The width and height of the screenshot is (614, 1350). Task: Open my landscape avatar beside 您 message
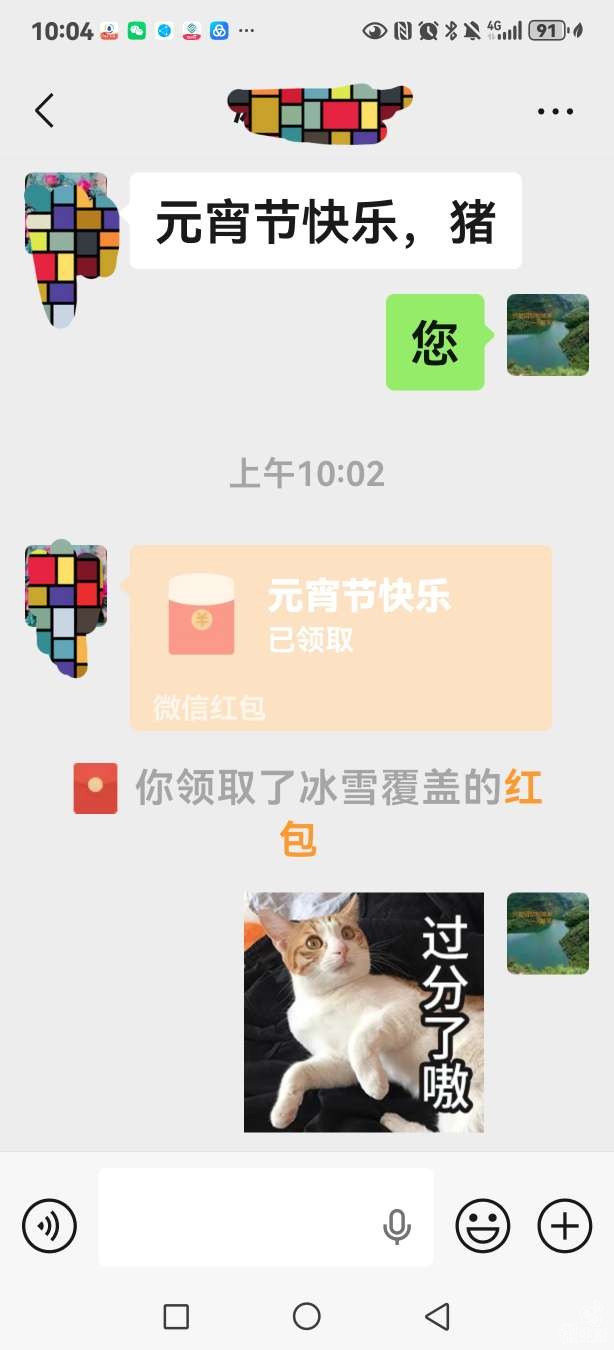[x=547, y=335]
